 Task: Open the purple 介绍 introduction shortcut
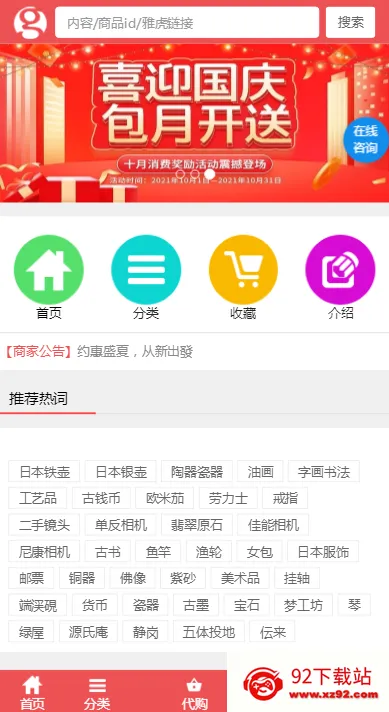[x=340, y=277]
